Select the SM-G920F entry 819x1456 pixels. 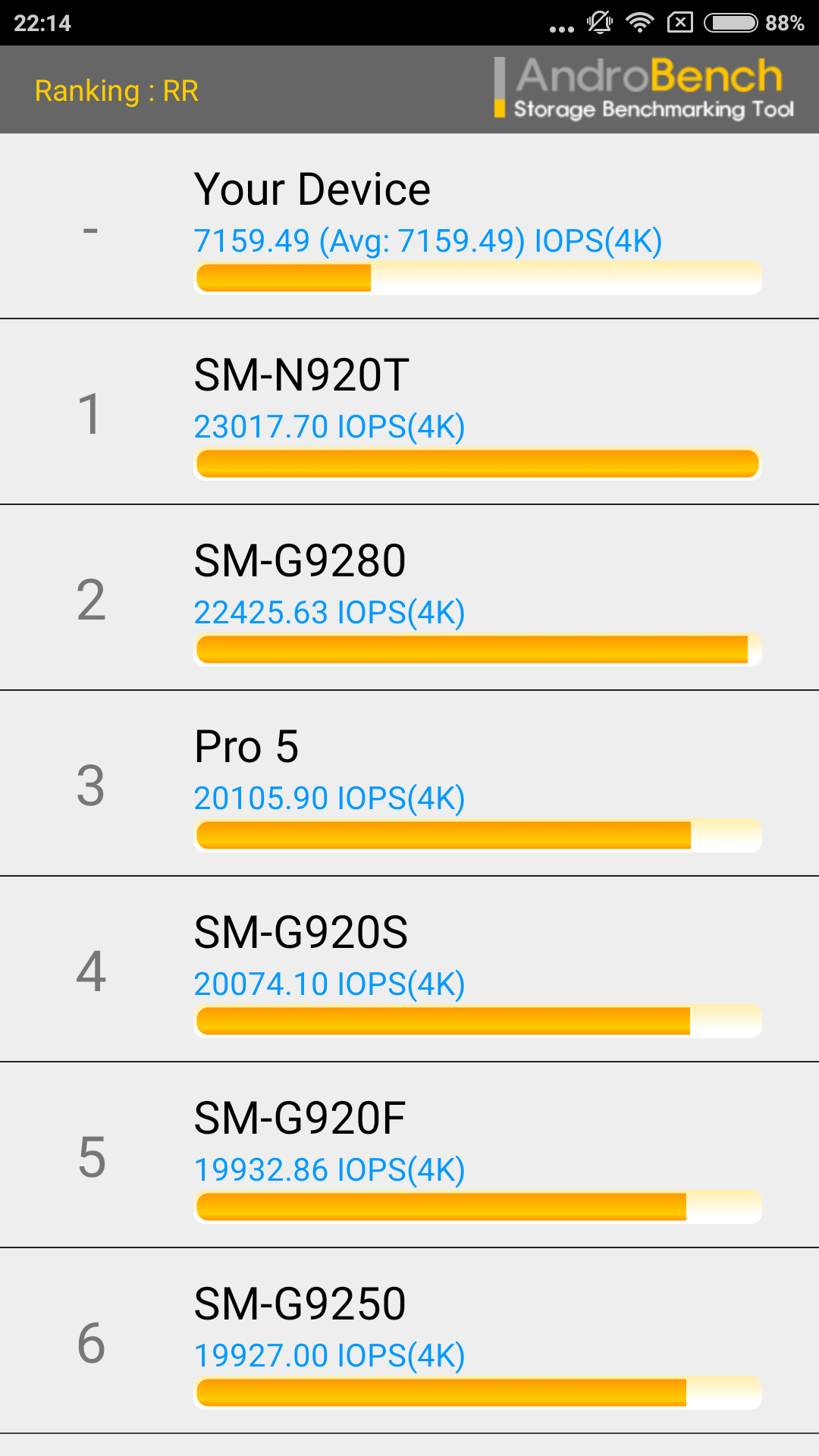click(409, 1156)
